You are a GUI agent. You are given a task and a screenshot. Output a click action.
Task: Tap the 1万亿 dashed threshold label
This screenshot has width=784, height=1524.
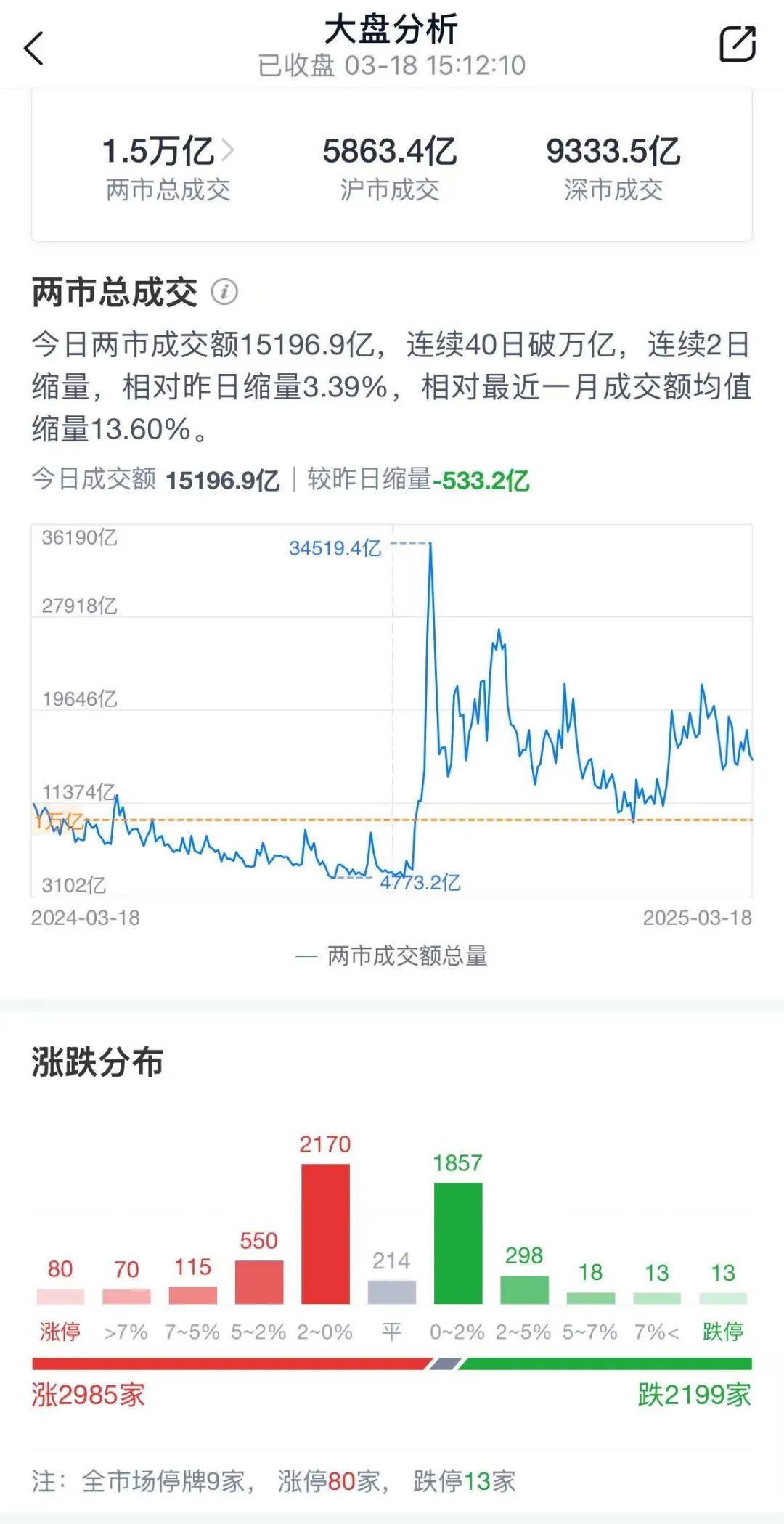pos(58,823)
